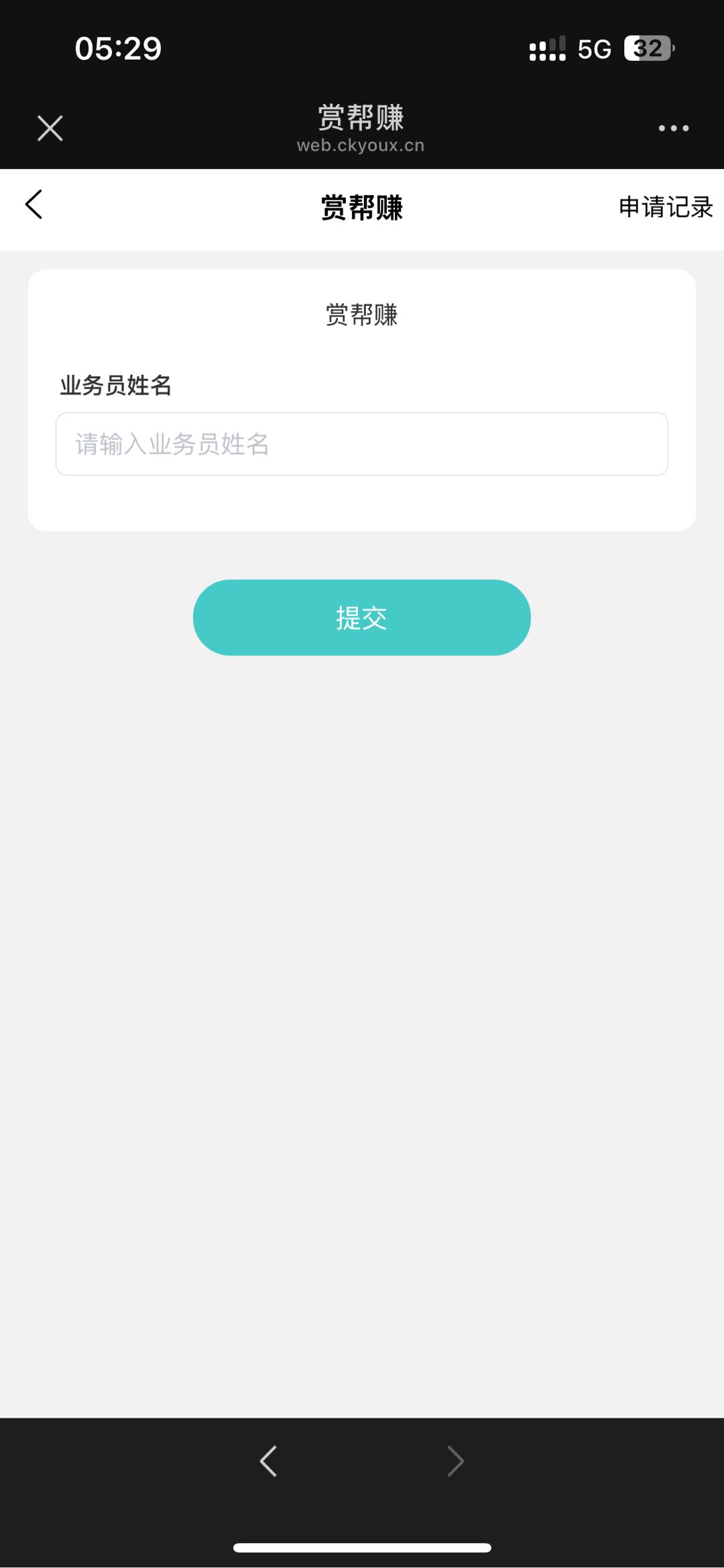Focus the 请输入业务员姓名 input field

[361, 444]
